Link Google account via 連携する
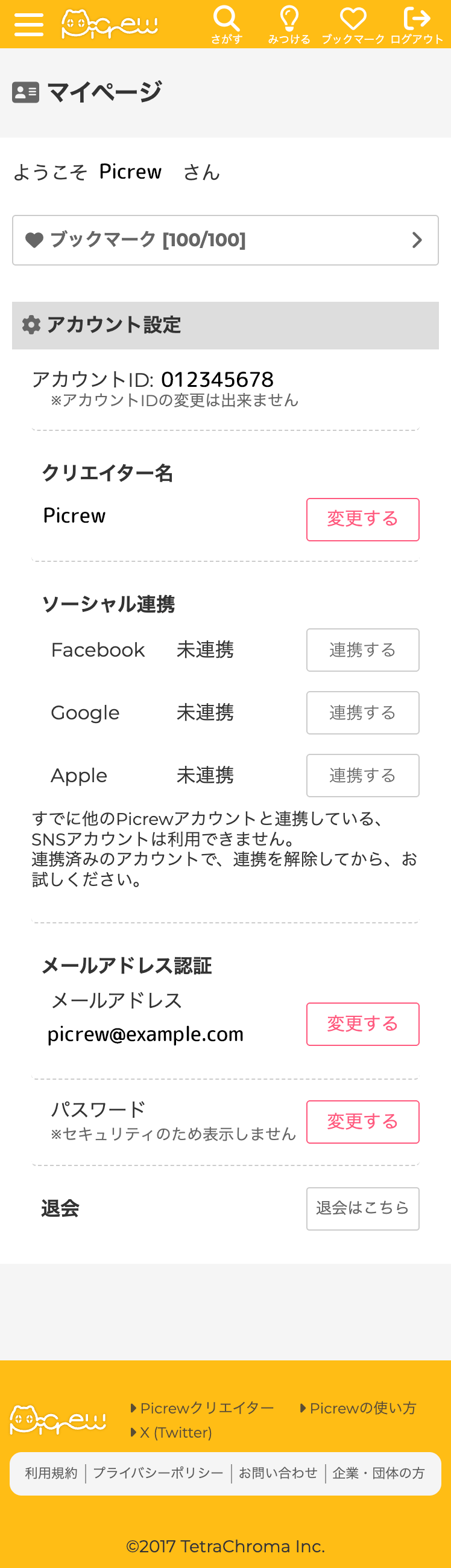 click(362, 712)
